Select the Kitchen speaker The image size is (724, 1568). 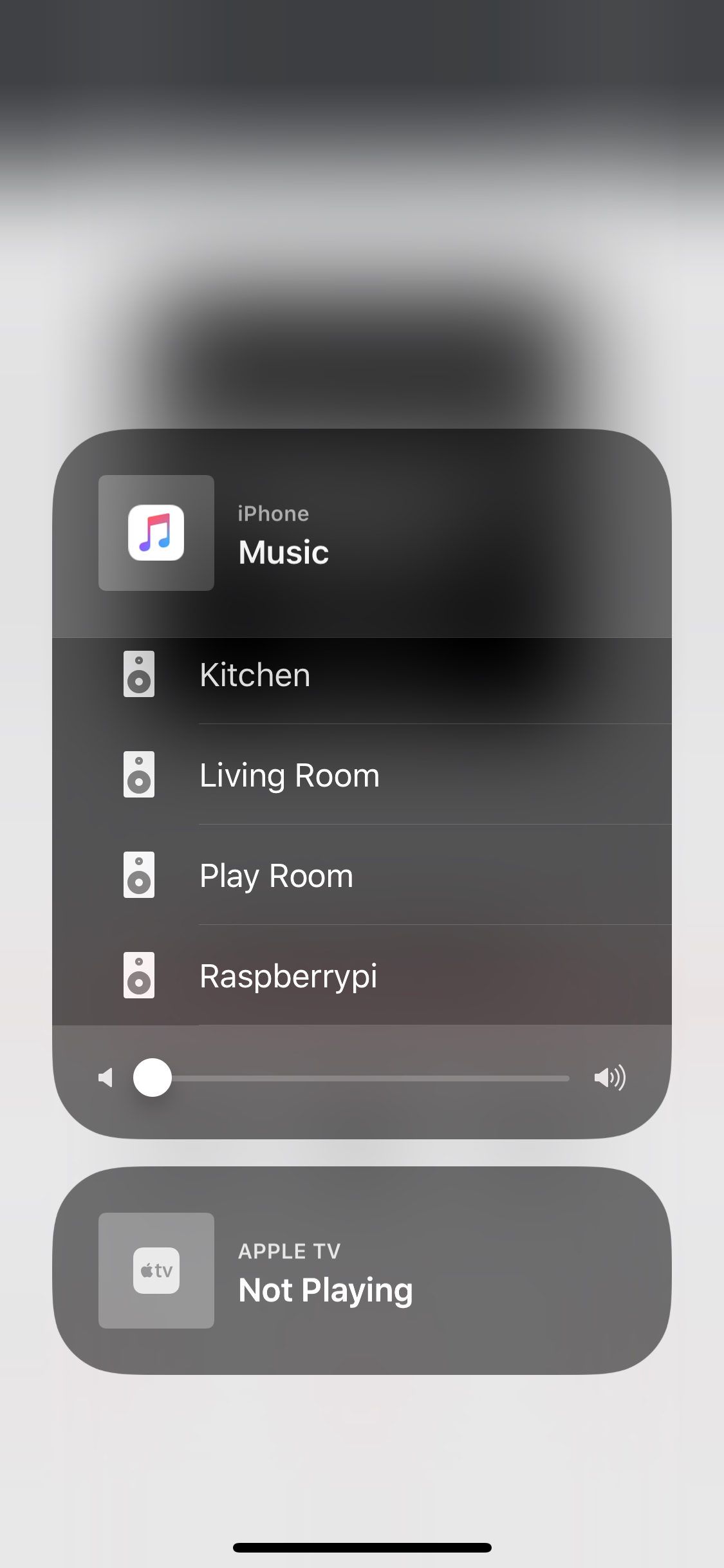point(362,675)
